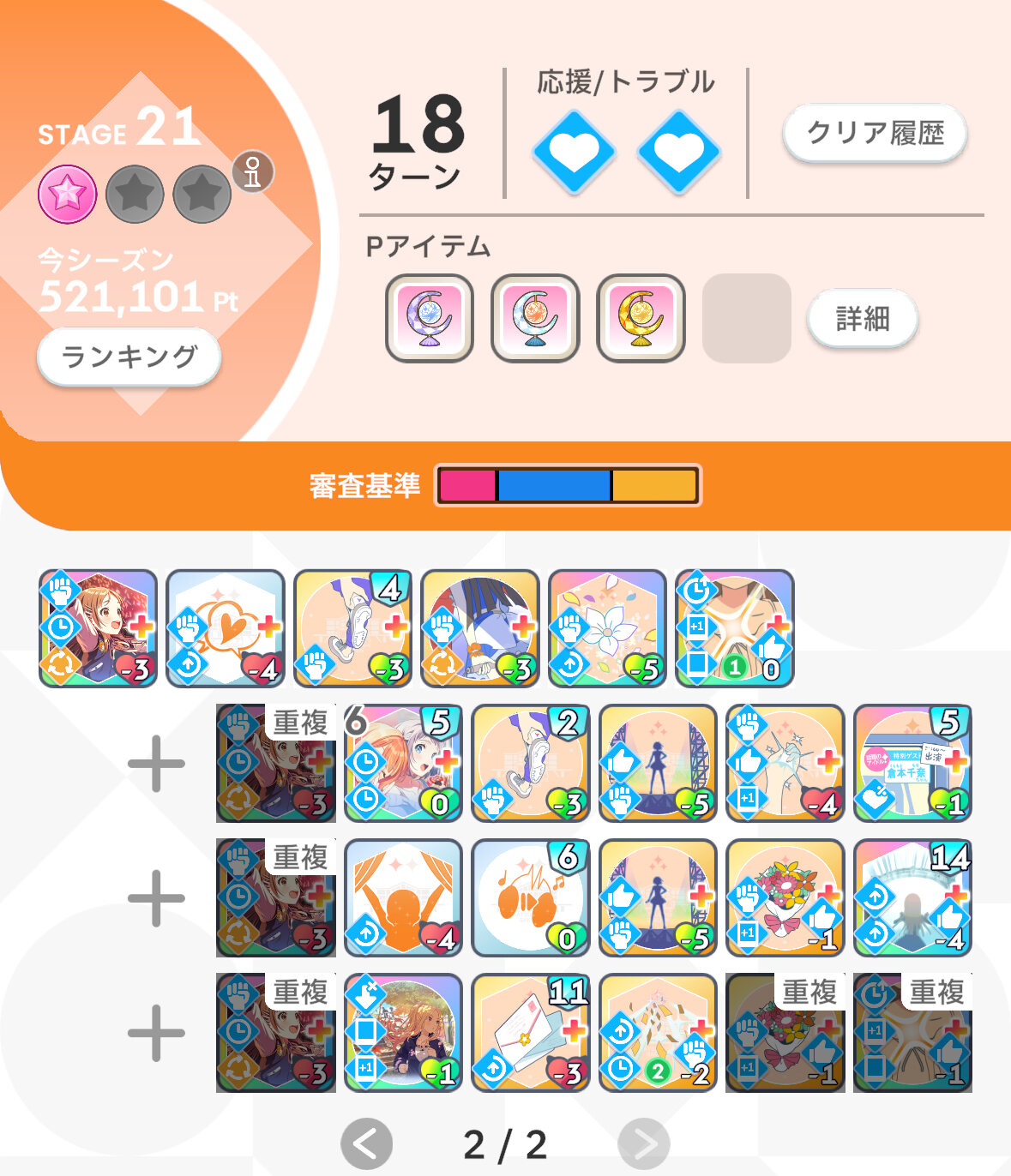Open the ランキング ranking button
Viewport: 1011px width, 1176px height.
click(129, 356)
